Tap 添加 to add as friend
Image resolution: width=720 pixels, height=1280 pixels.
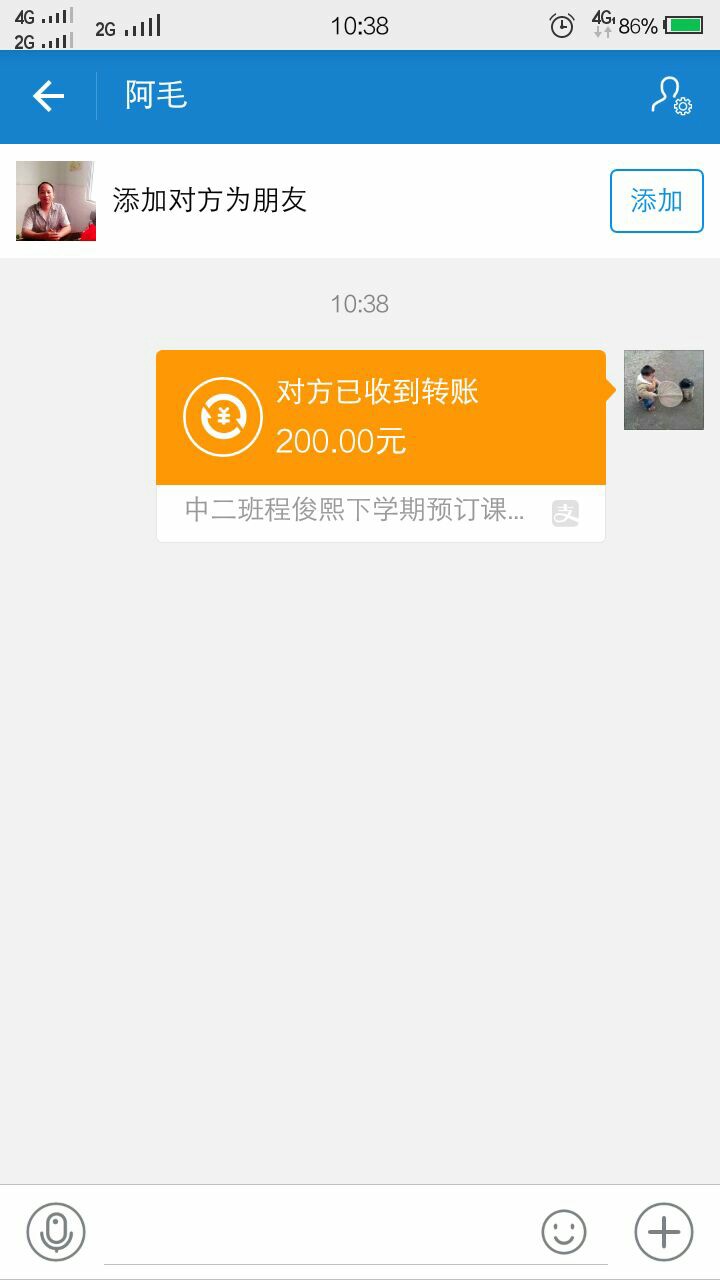coord(657,201)
